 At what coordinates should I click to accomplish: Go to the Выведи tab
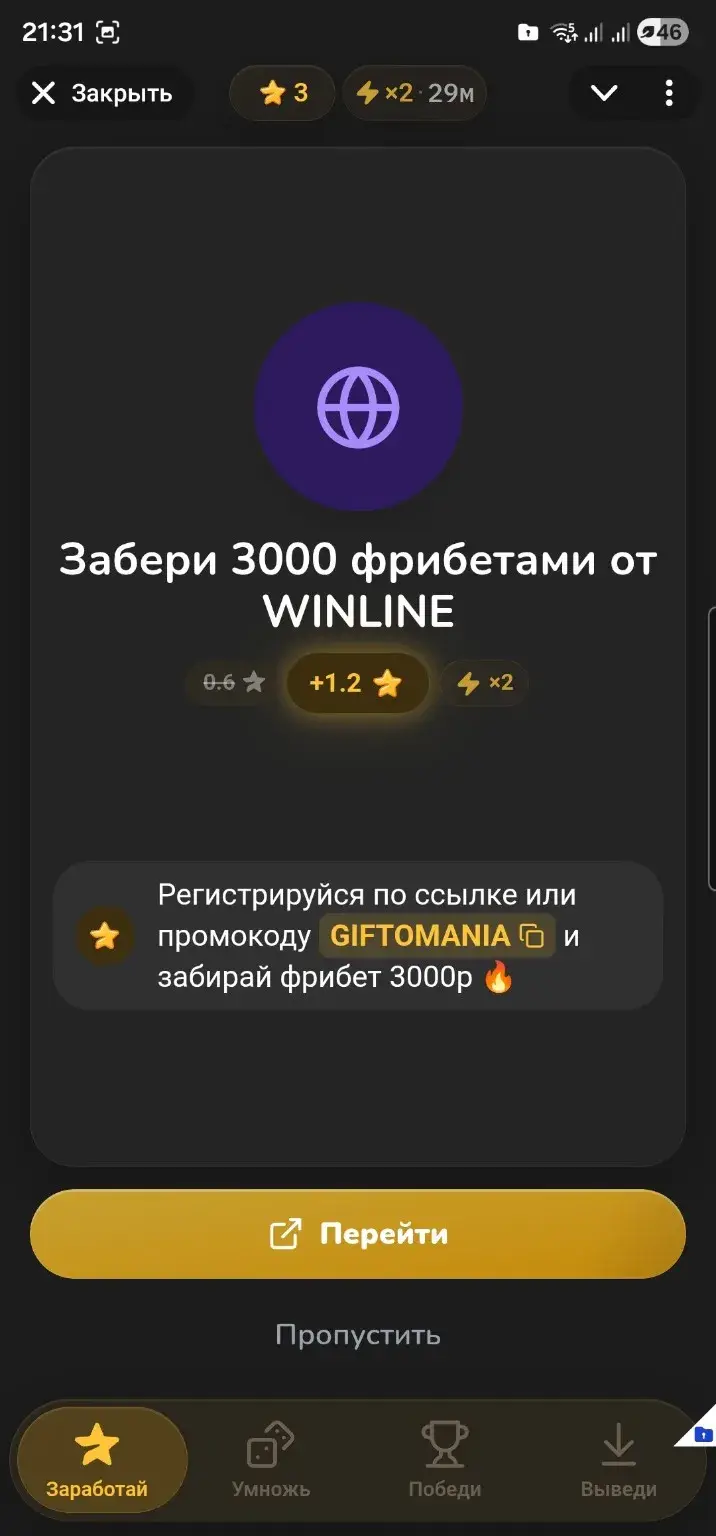pyautogui.click(x=619, y=1461)
